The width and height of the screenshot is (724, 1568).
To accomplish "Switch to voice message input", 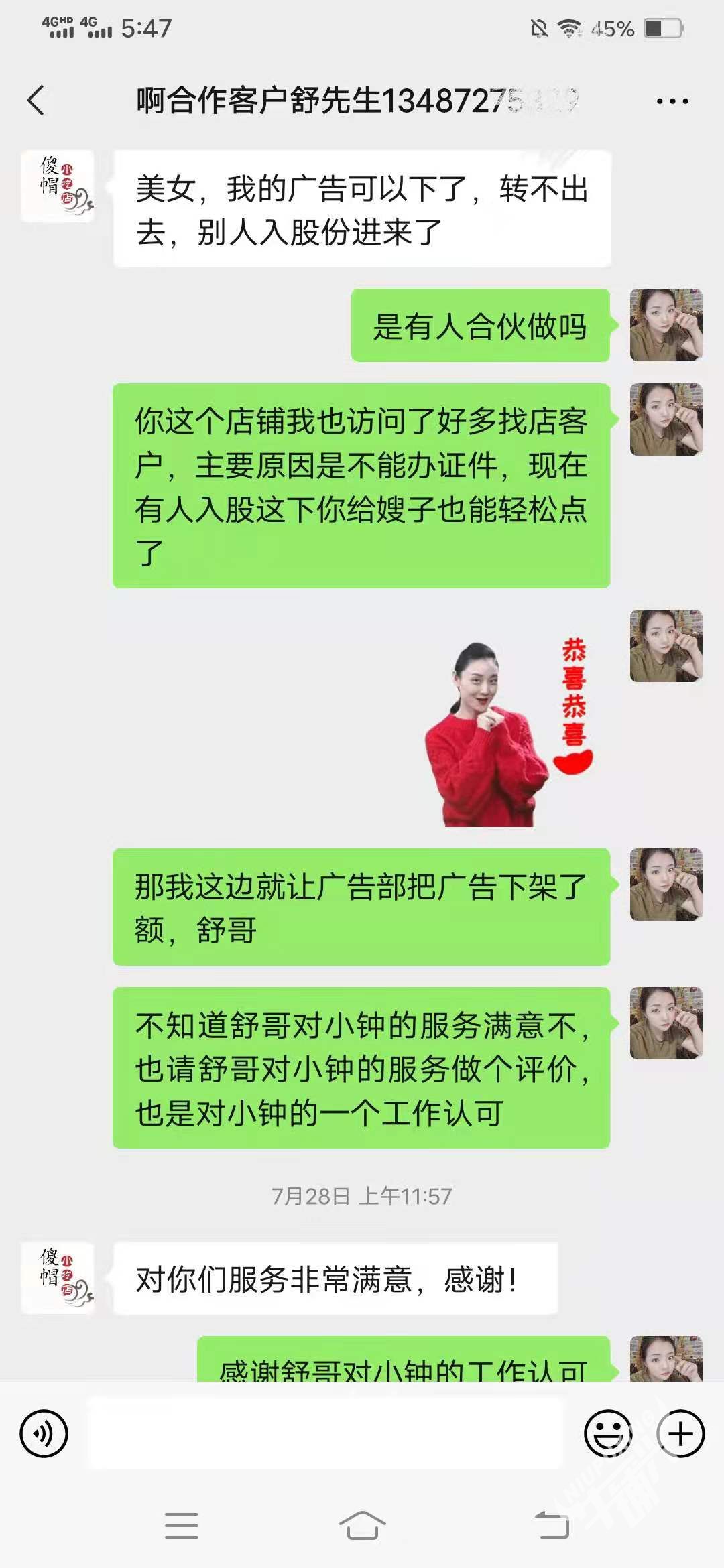I will (x=44, y=1433).
